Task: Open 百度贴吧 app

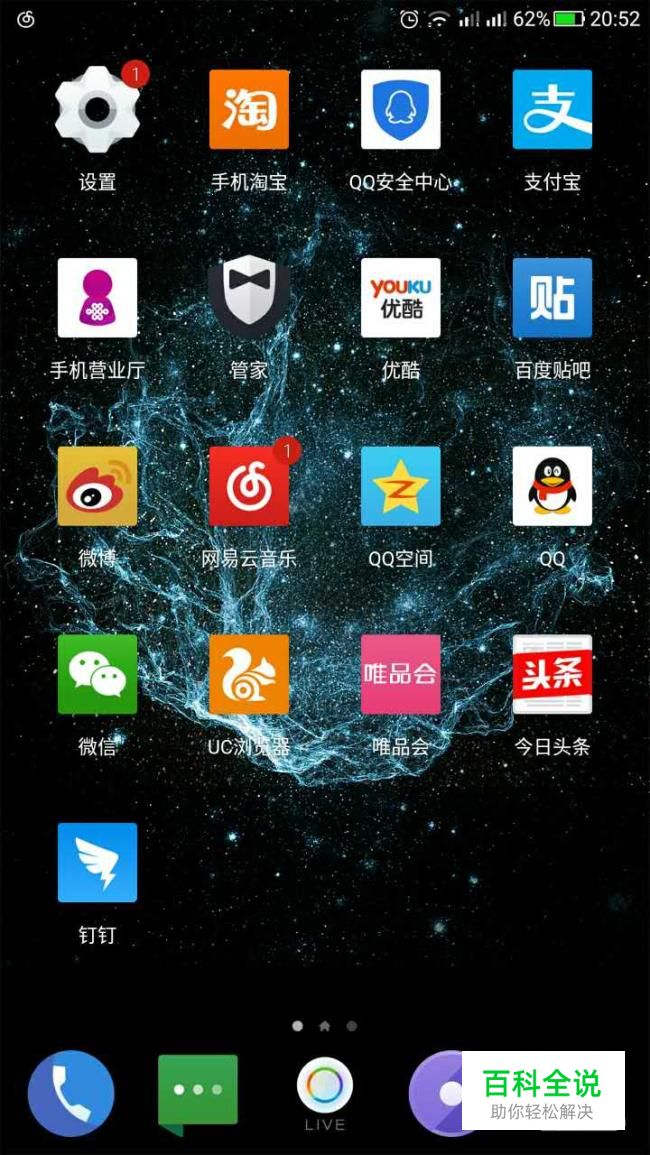Action: (552, 298)
